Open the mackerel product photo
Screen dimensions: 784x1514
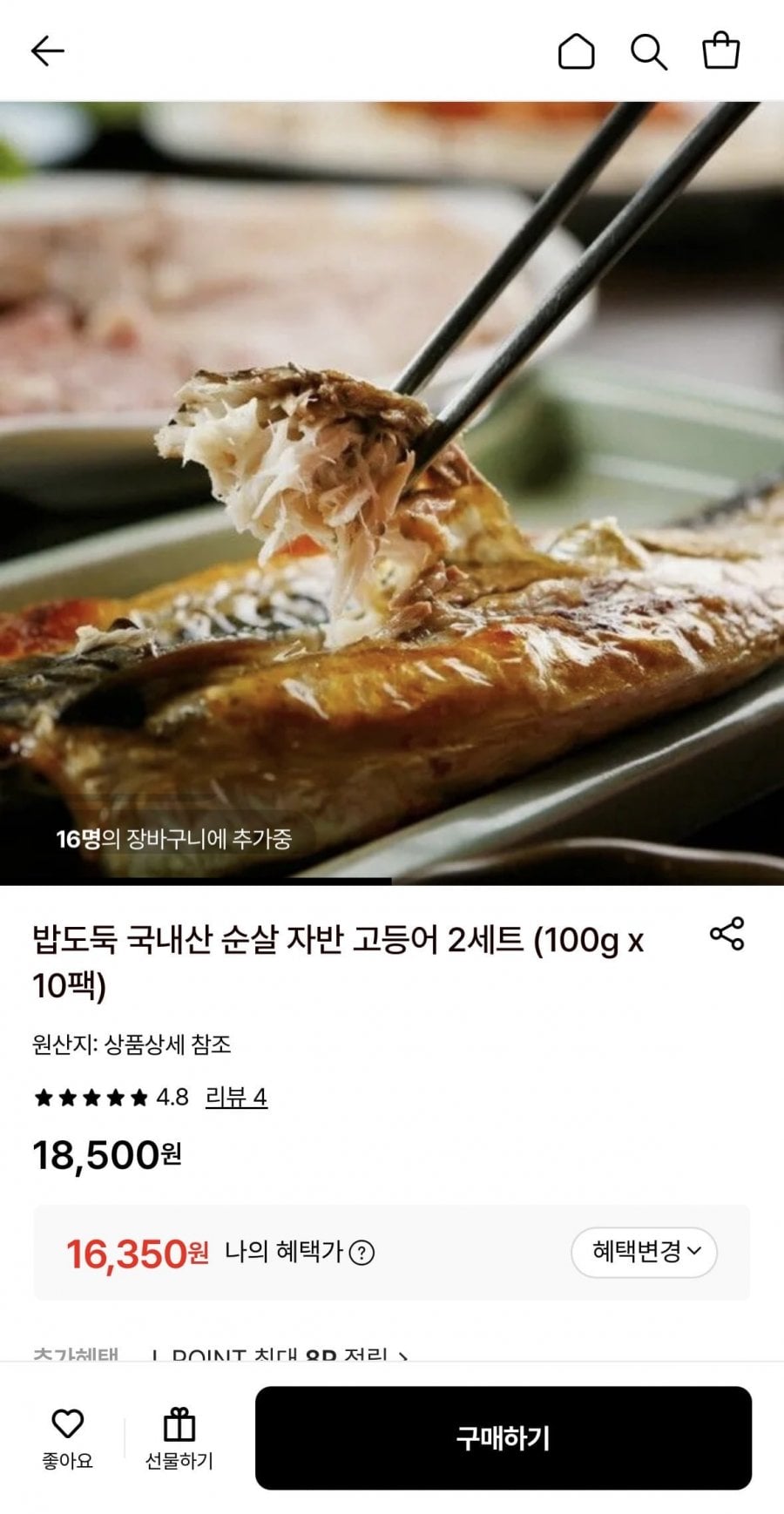point(392,492)
